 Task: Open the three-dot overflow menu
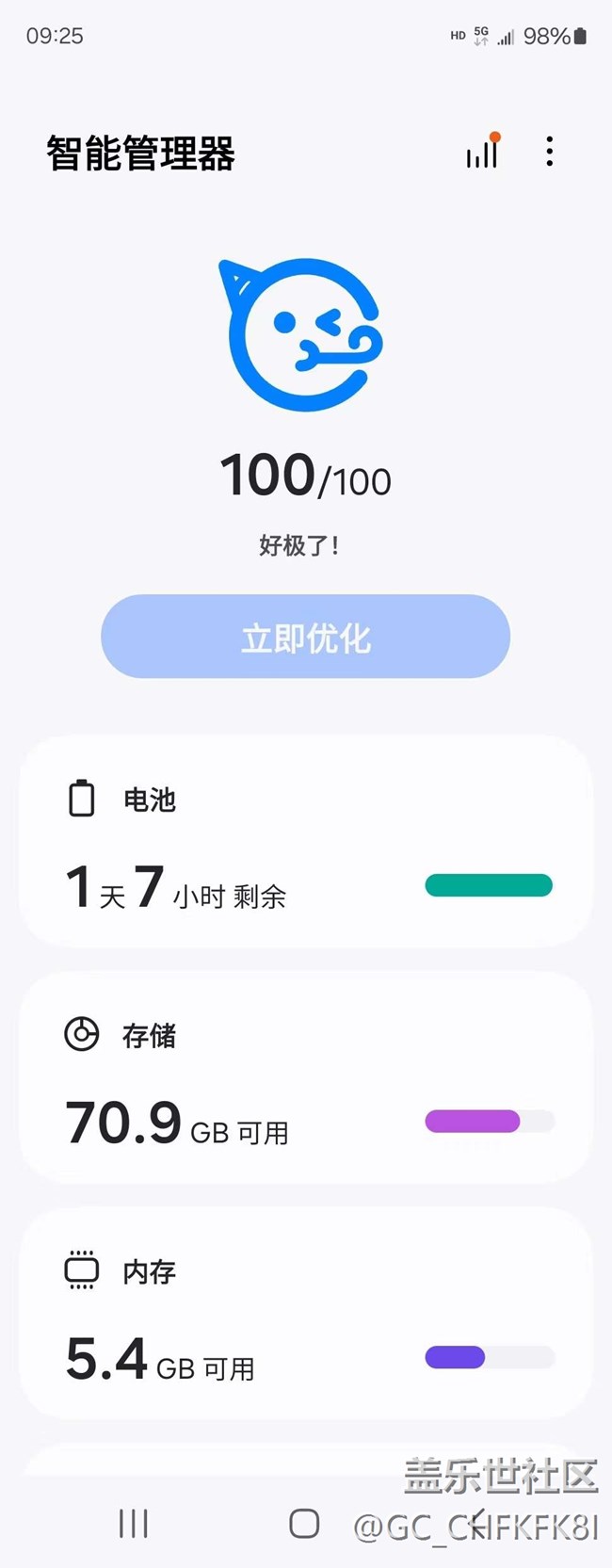pos(549,152)
